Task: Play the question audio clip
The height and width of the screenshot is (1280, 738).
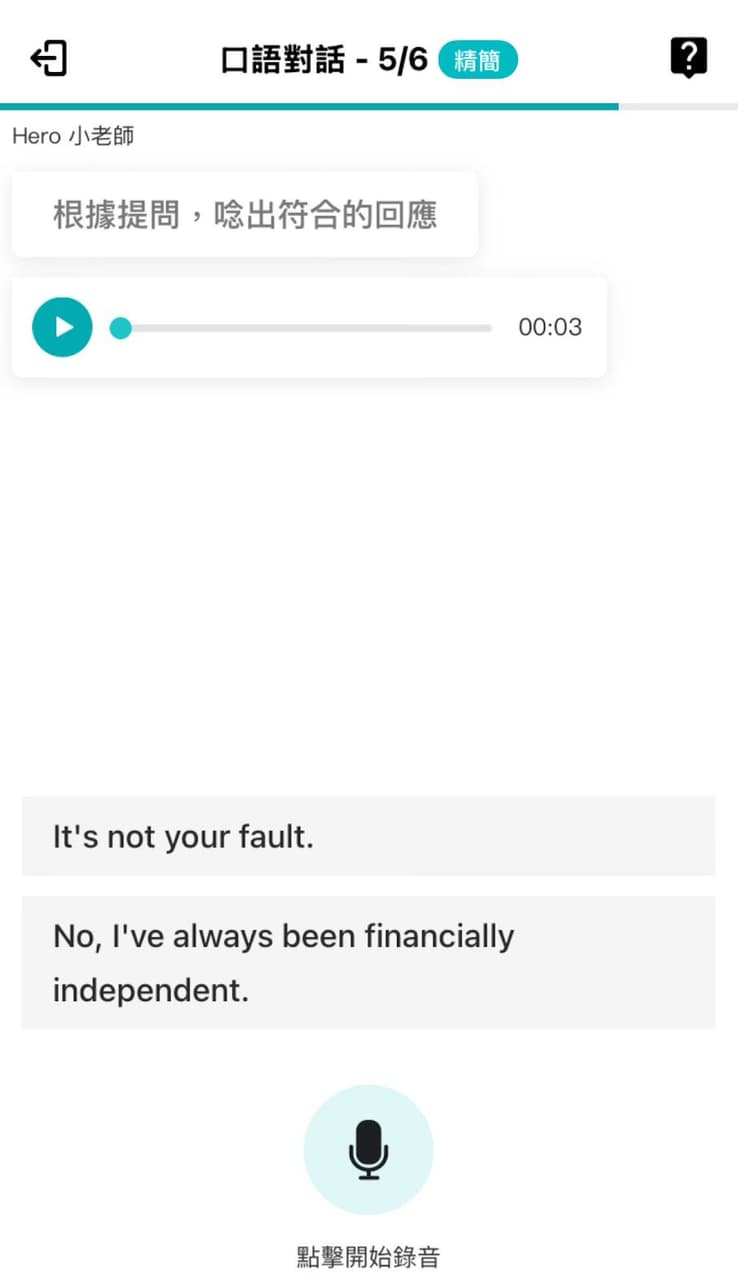Action: click(x=62, y=327)
